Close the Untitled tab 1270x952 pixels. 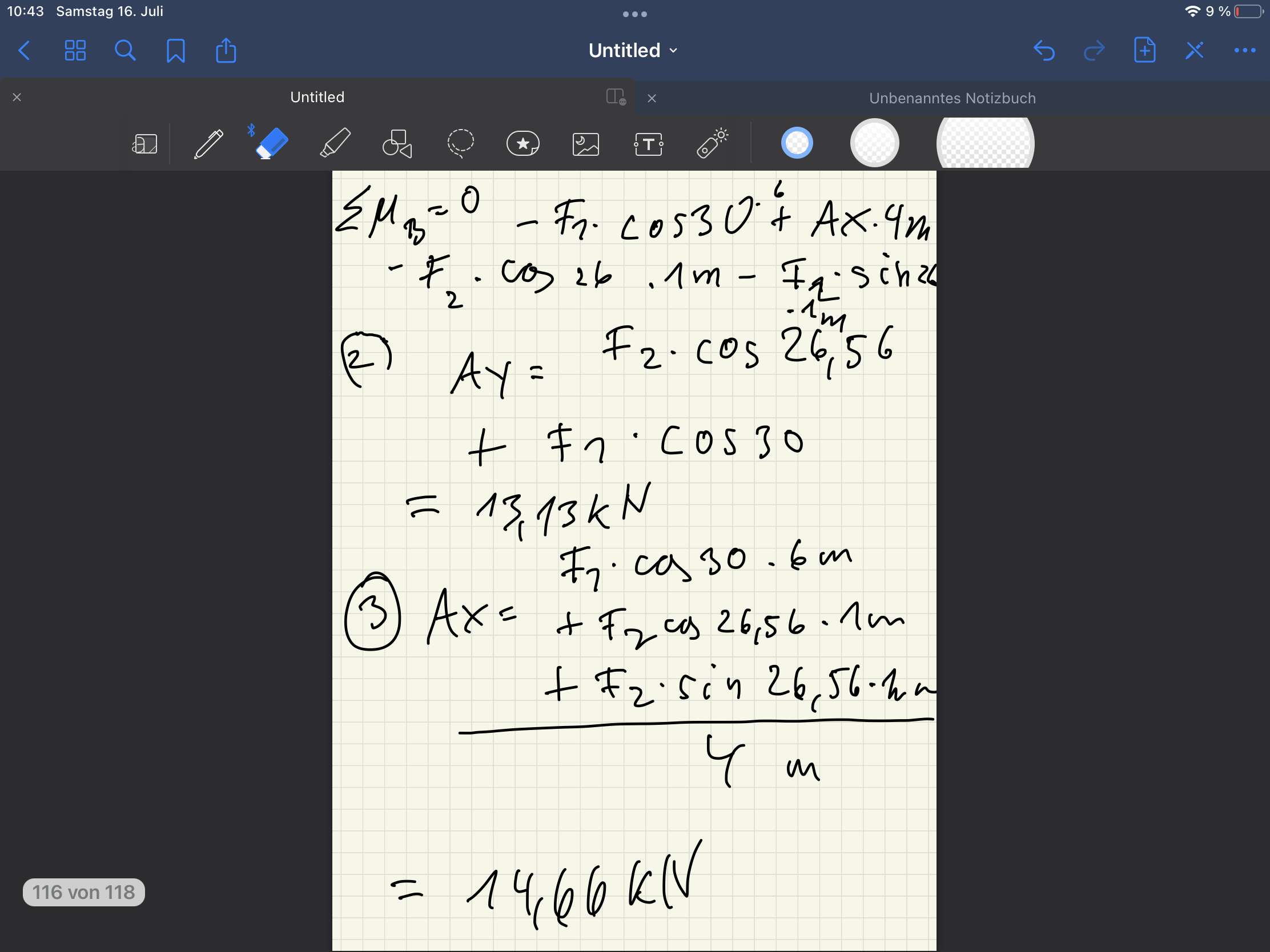click(x=17, y=98)
